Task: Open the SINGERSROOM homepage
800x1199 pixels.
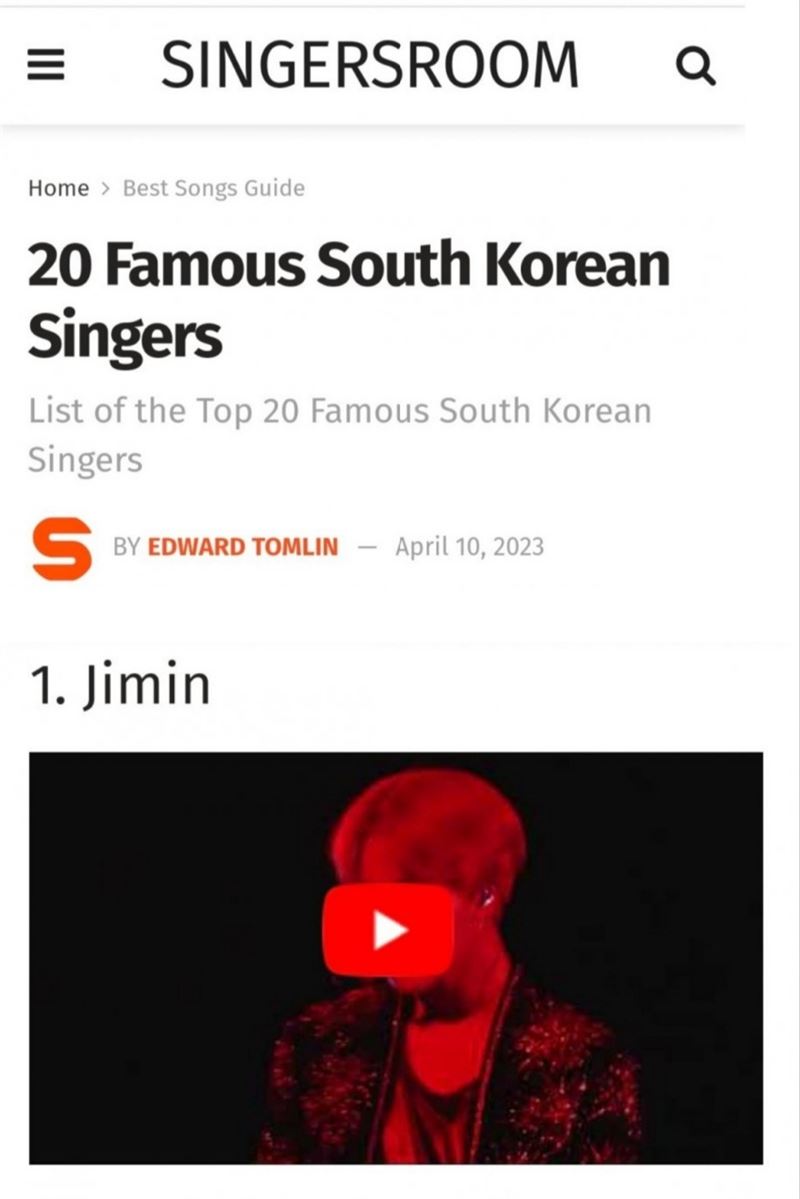Action: (369, 64)
